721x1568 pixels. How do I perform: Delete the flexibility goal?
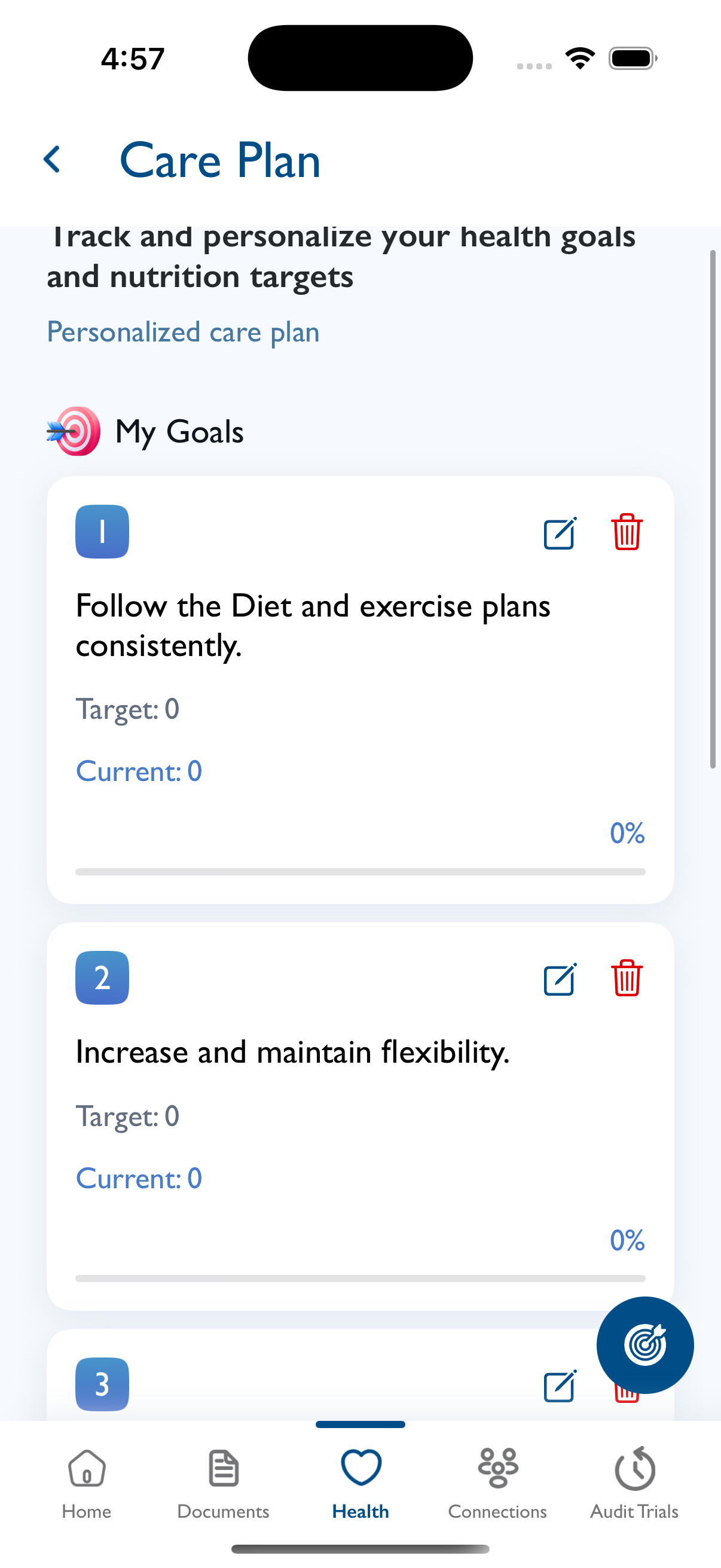[627, 978]
